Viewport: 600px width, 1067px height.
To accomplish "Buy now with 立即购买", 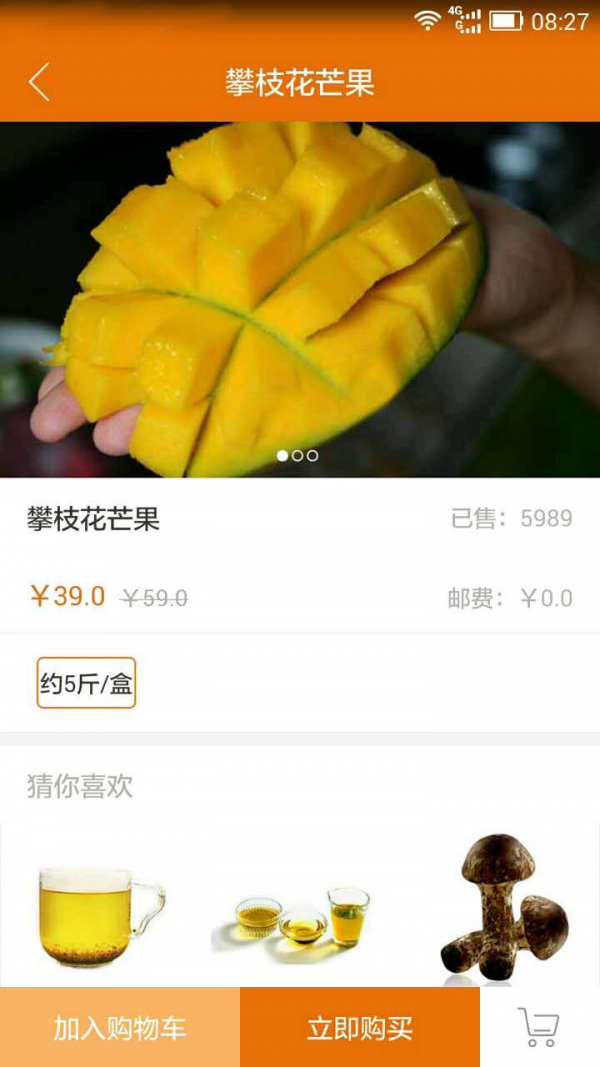I will click(360, 1028).
